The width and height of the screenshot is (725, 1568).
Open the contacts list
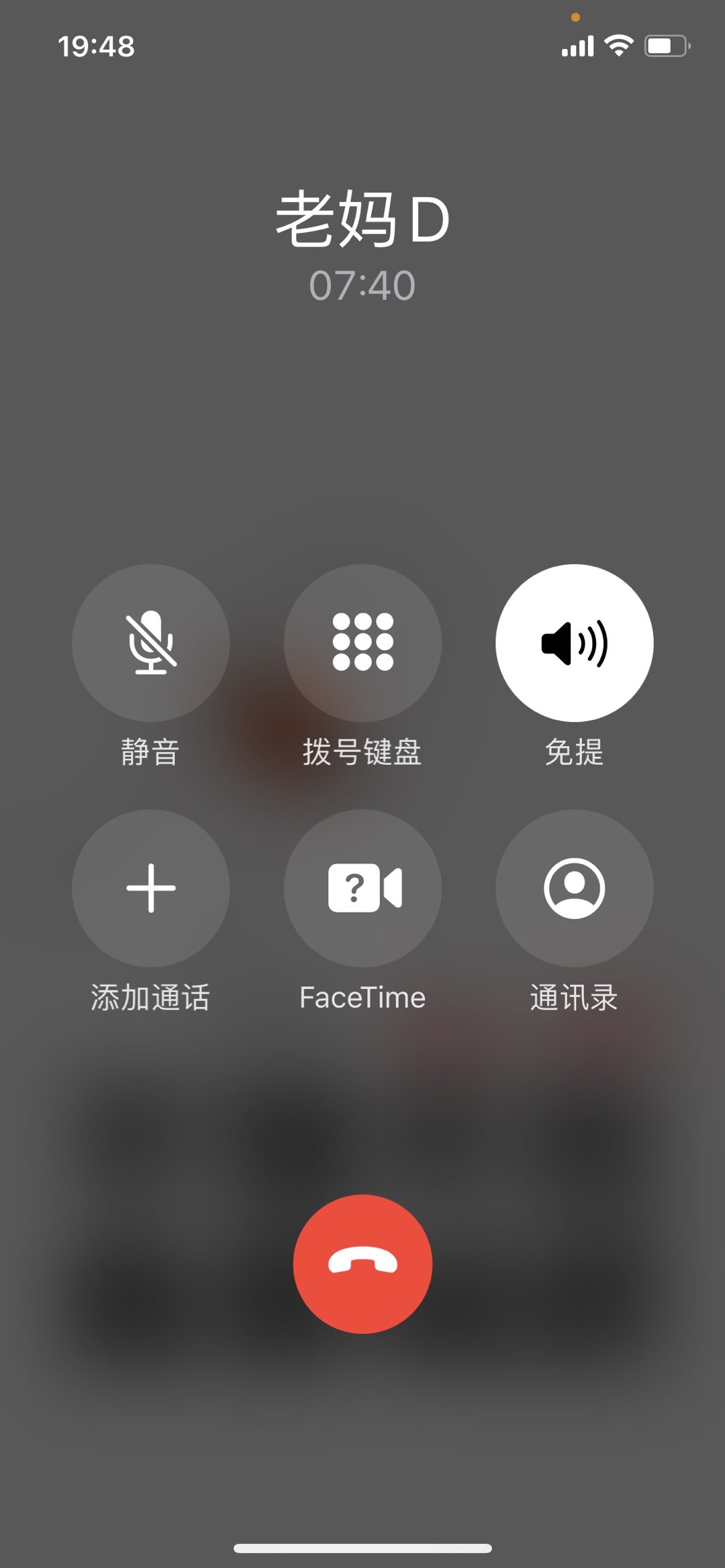point(575,888)
